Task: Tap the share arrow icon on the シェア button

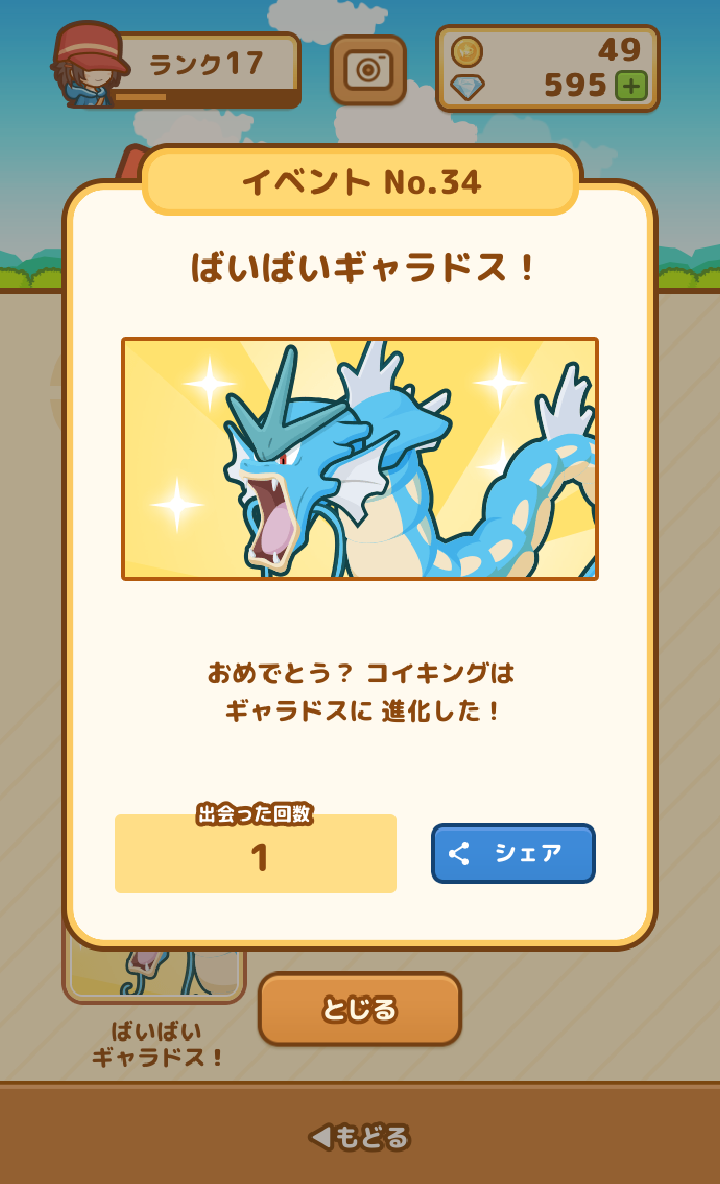Action: pos(462,853)
